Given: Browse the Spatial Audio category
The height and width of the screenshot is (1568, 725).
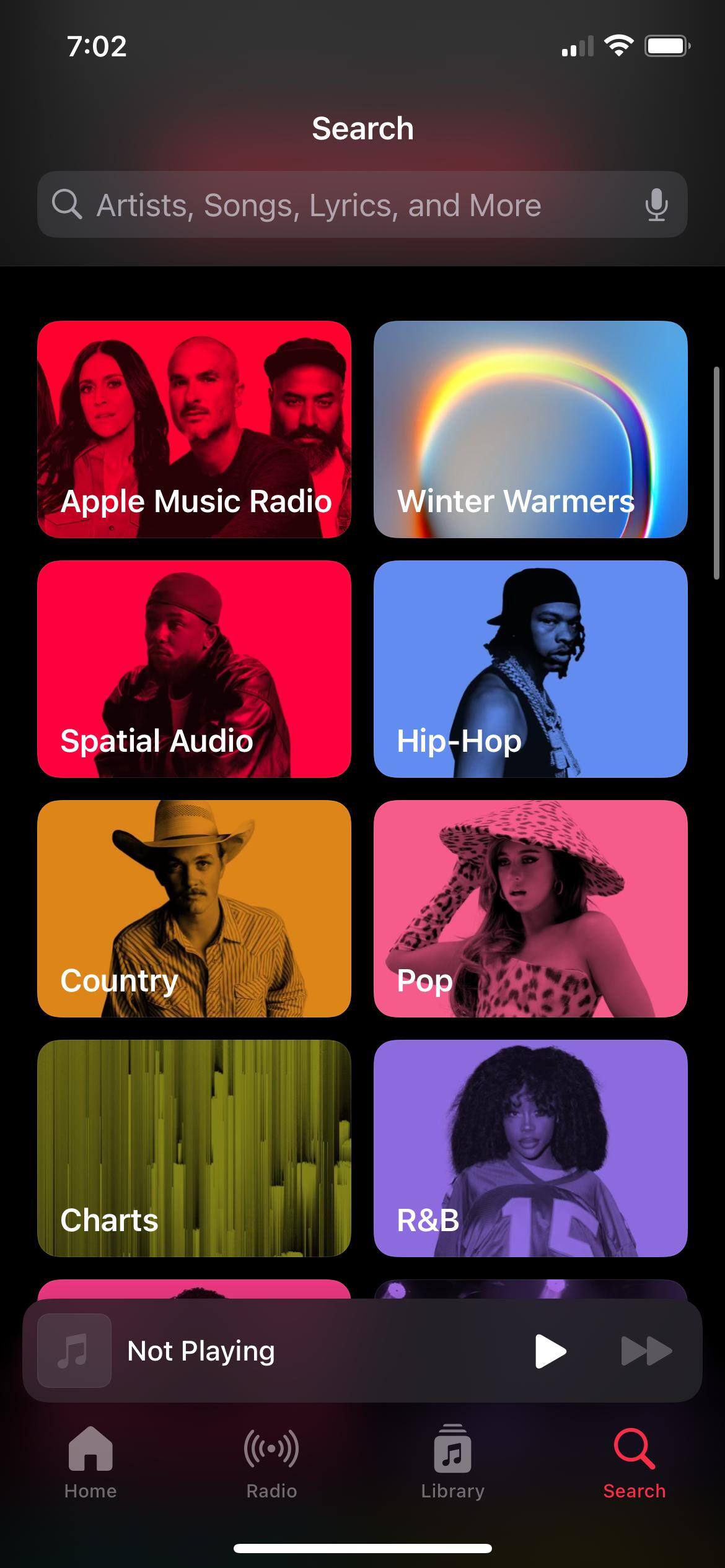Looking at the screenshot, I should [194, 669].
